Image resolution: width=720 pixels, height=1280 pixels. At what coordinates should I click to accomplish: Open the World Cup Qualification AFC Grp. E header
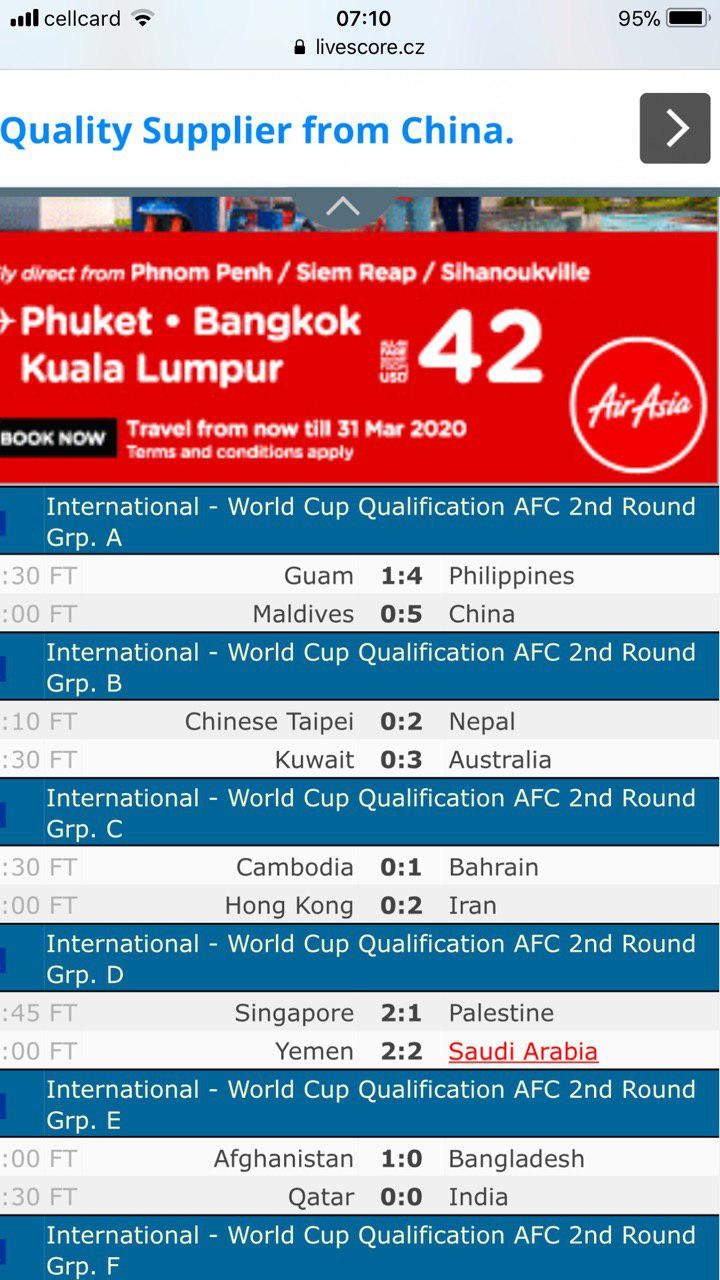pyautogui.click(x=370, y=1104)
